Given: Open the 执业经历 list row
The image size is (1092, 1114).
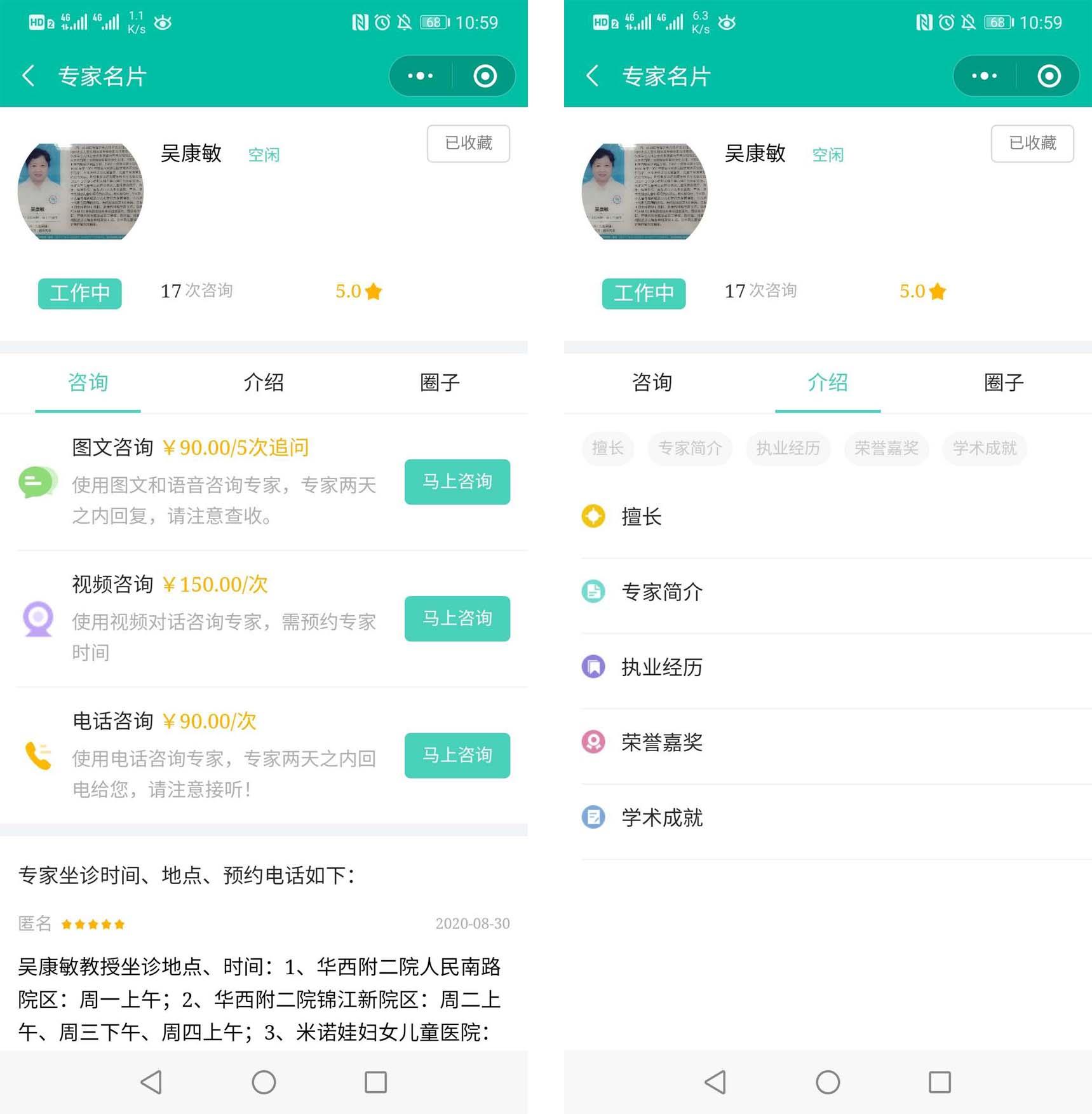Looking at the screenshot, I should pos(662,667).
